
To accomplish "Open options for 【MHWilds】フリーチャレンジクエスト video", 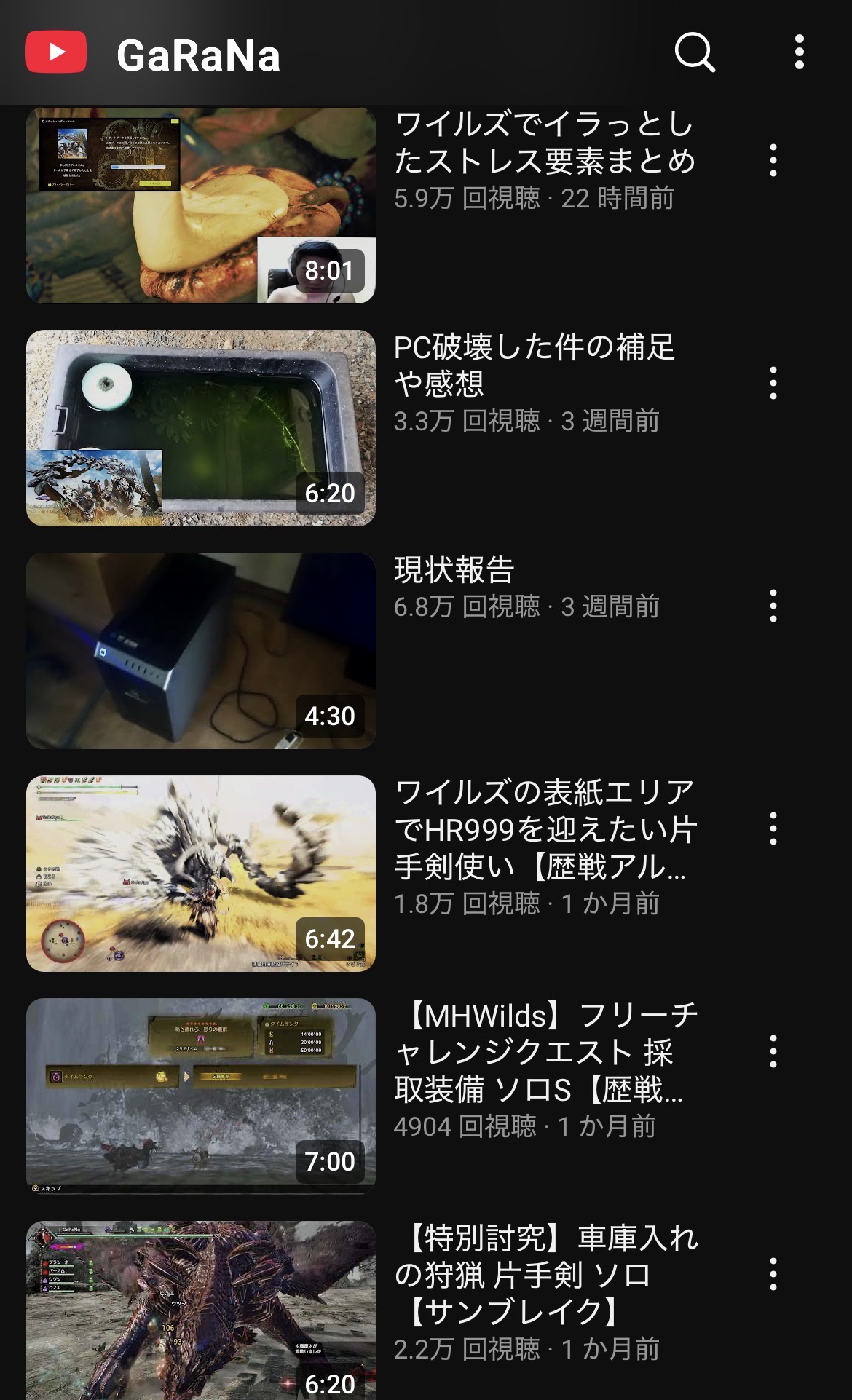I will [773, 1051].
